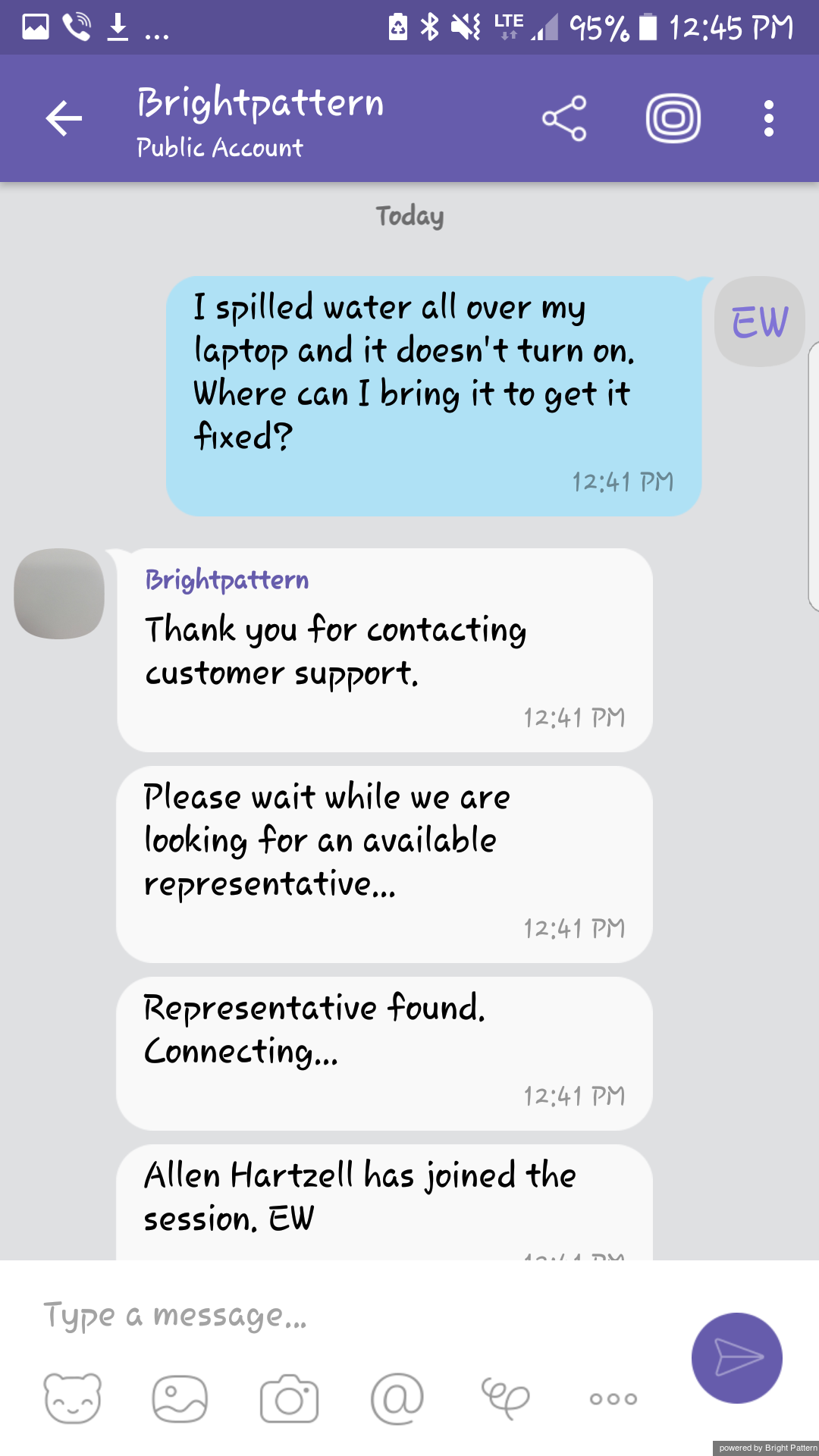
Task: Open the gallery to attach a photo
Action: 180,1398
